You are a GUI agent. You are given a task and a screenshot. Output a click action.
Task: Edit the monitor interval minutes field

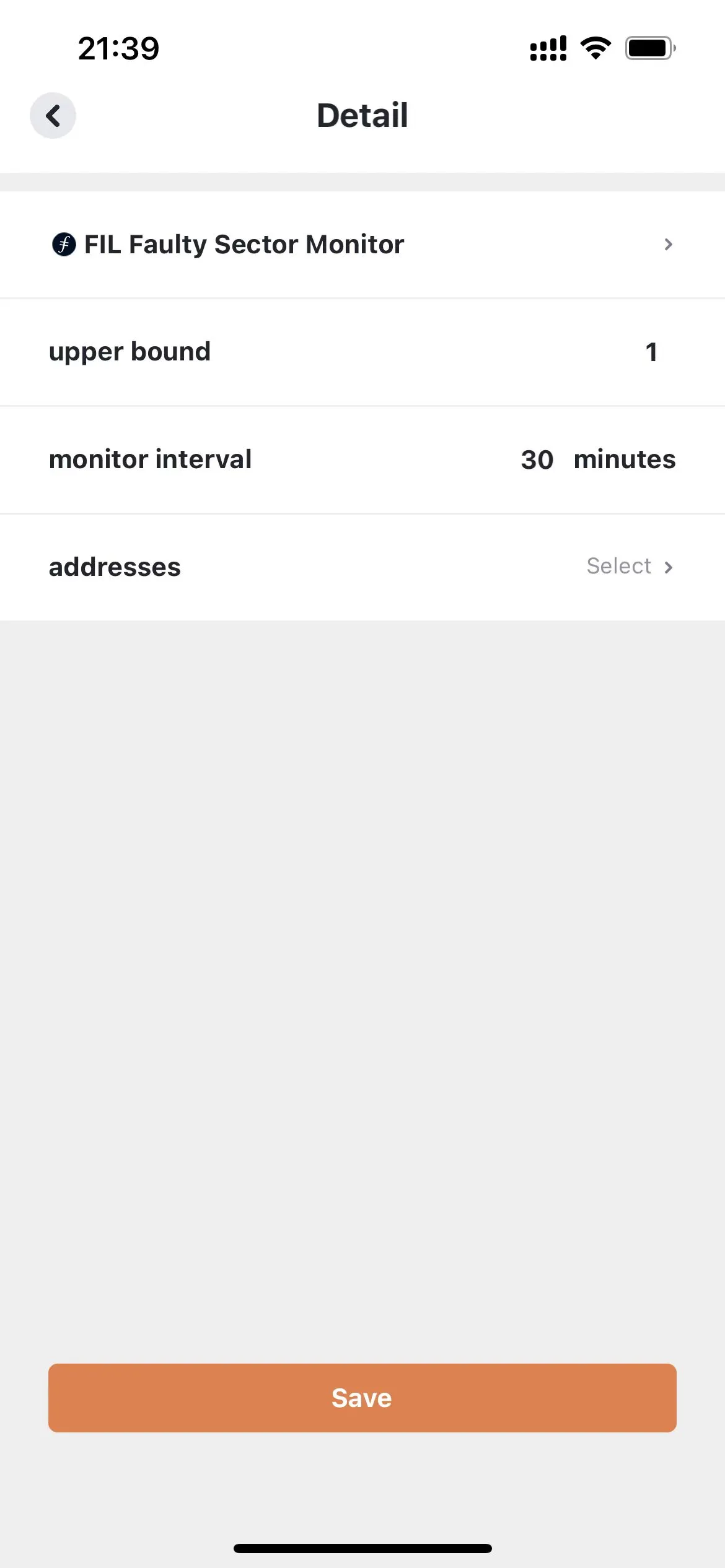(537, 460)
